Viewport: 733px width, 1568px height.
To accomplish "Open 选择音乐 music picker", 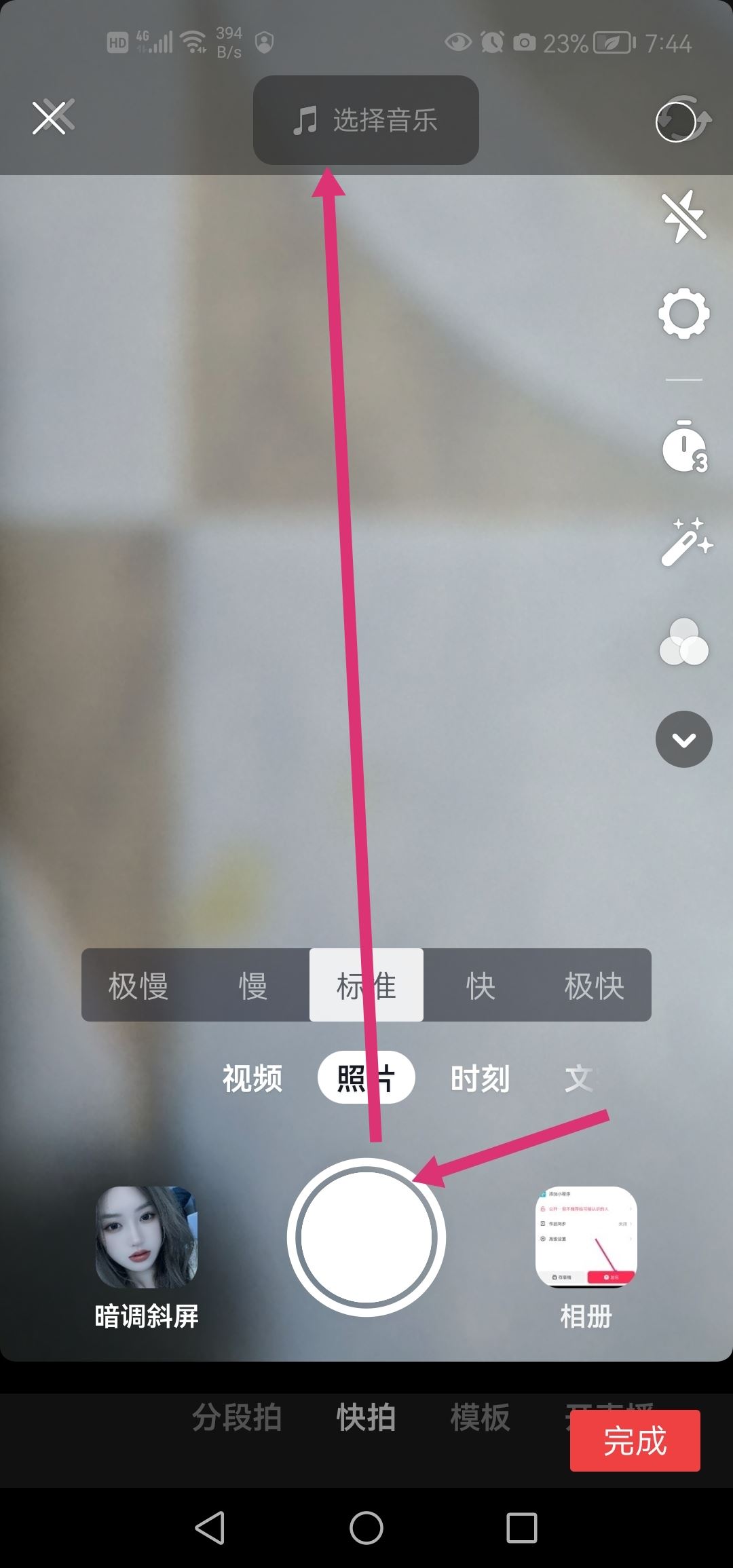I will click(x=366, y=120).
